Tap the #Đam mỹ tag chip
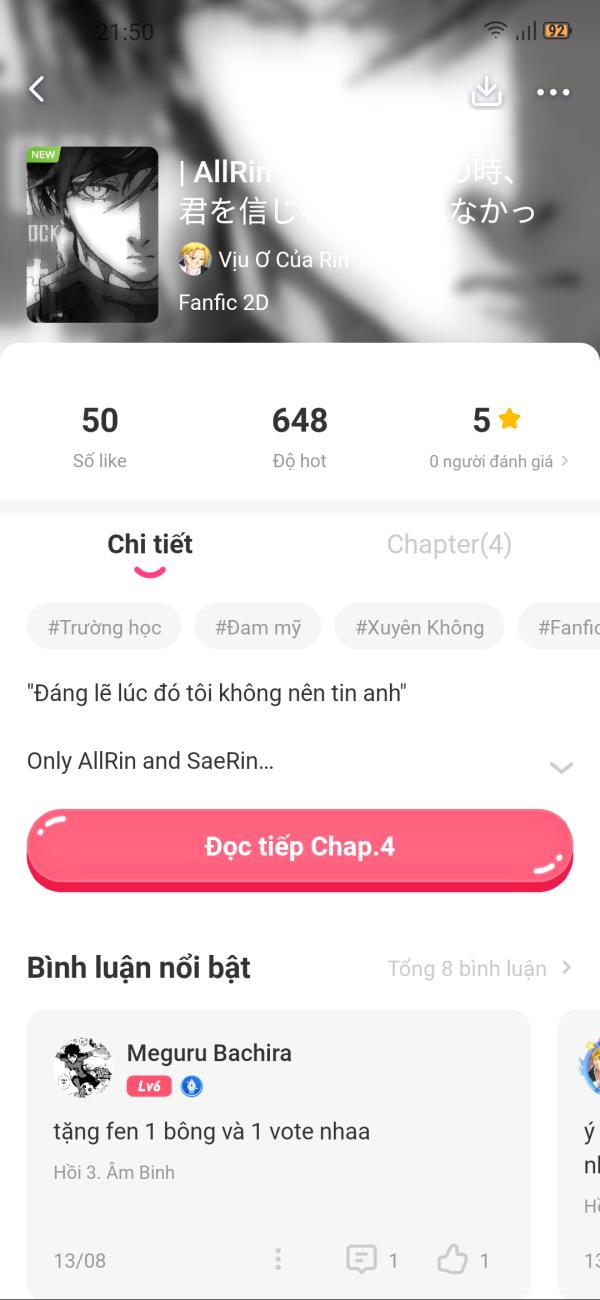This screenshot has height=1300, width=600. (x=257, y=628)
